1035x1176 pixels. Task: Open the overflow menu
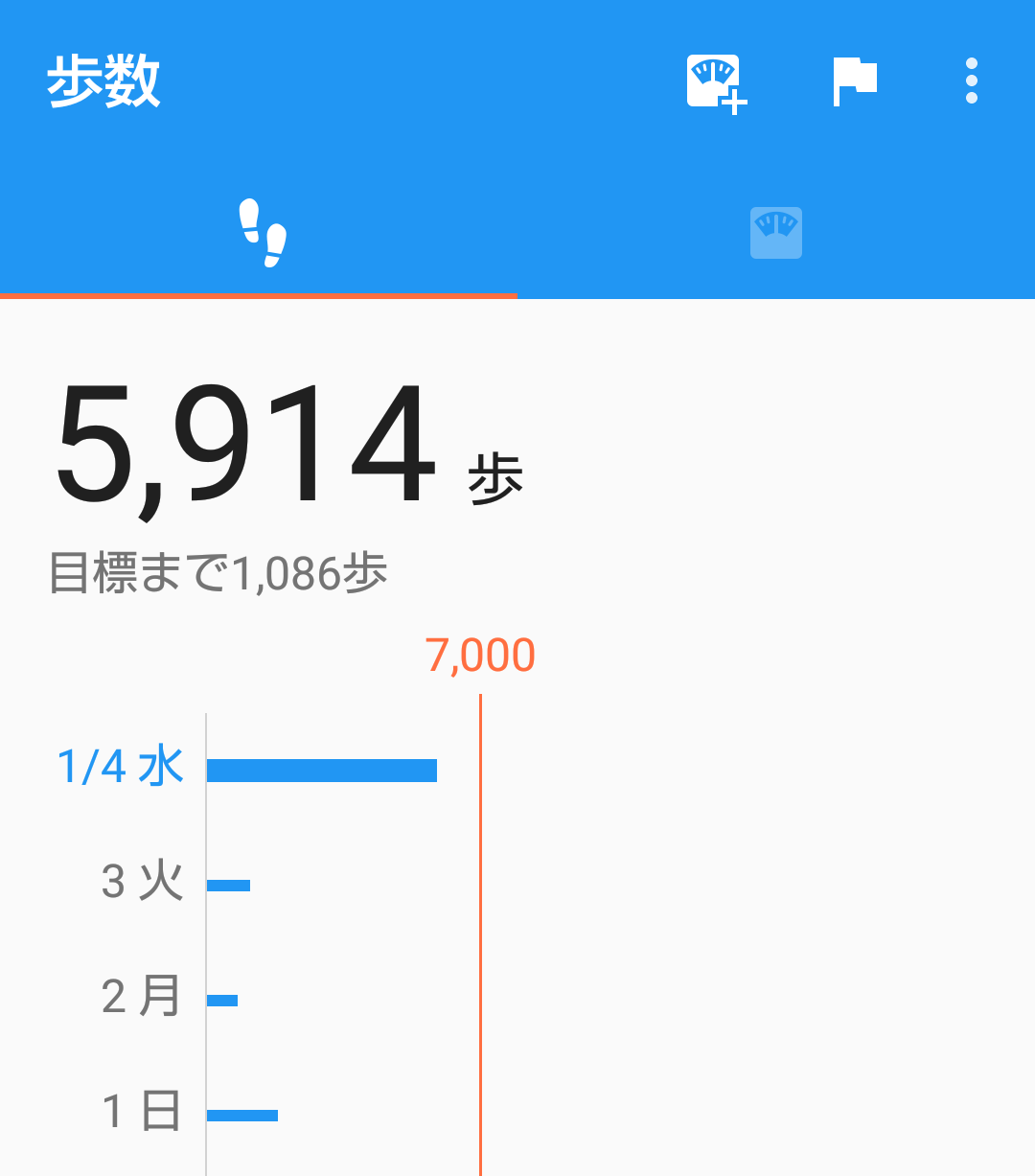pyautogui.click(x=971, y=81)
